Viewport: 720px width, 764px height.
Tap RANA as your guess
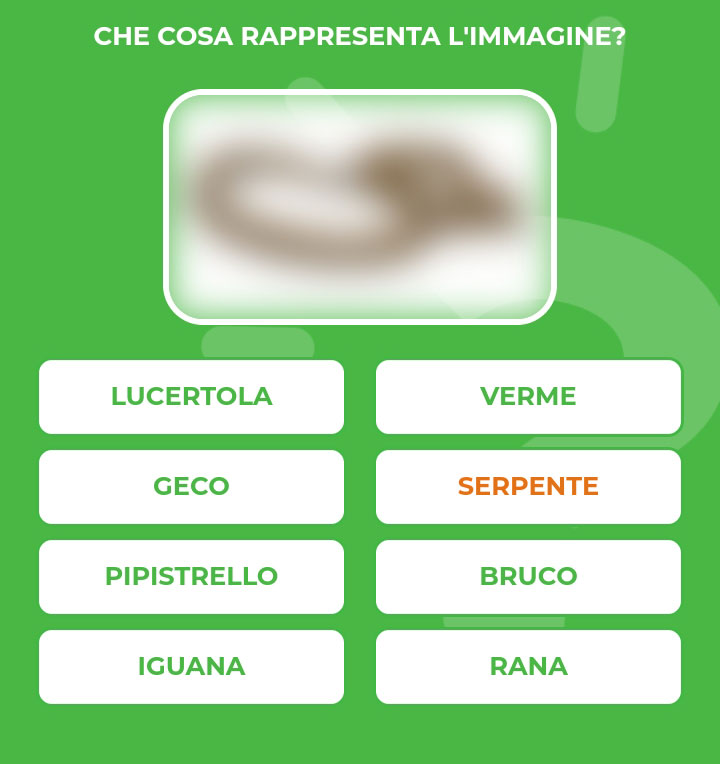[x=528, y=667]
